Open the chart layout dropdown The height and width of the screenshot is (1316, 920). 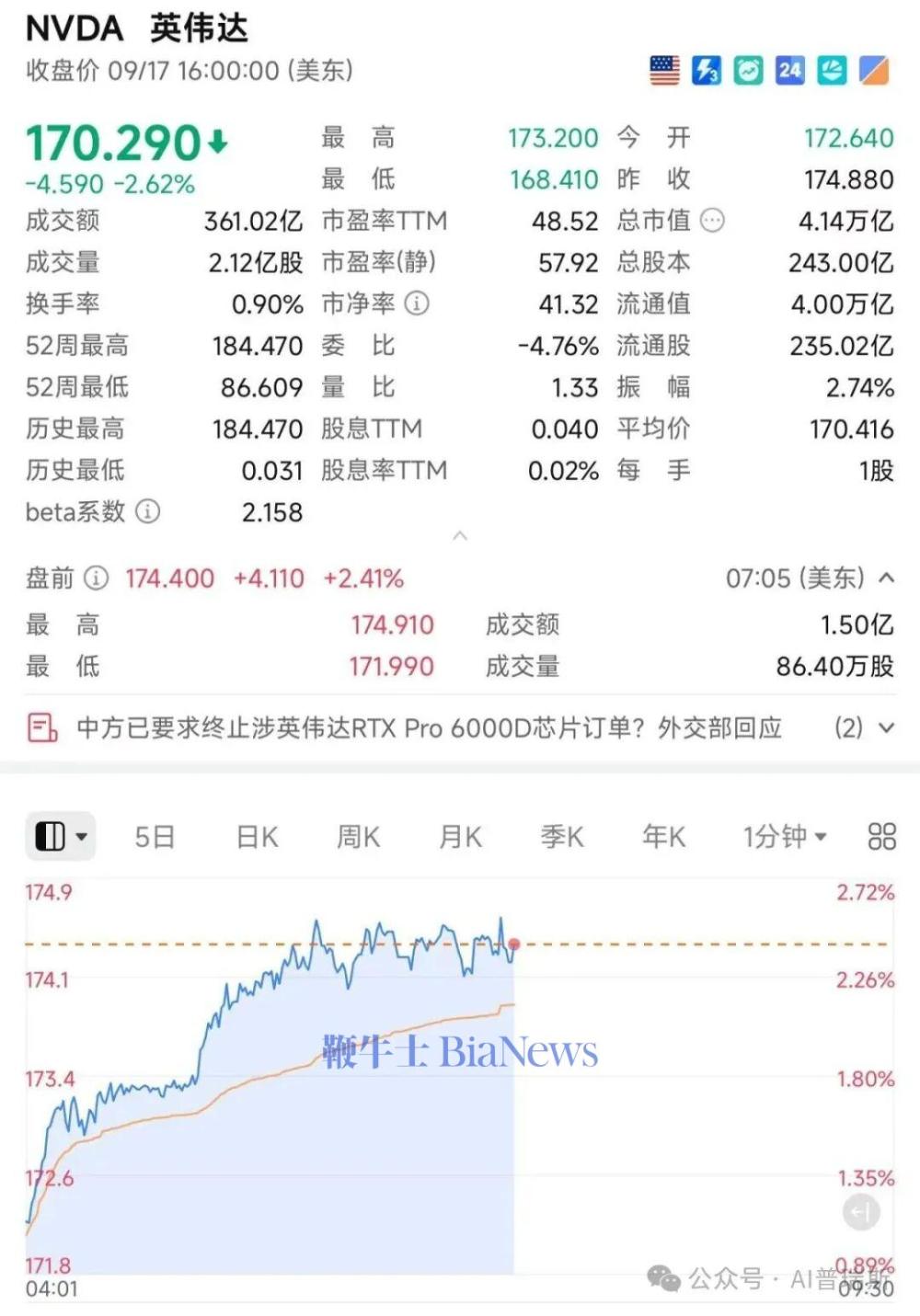[61, 837]
